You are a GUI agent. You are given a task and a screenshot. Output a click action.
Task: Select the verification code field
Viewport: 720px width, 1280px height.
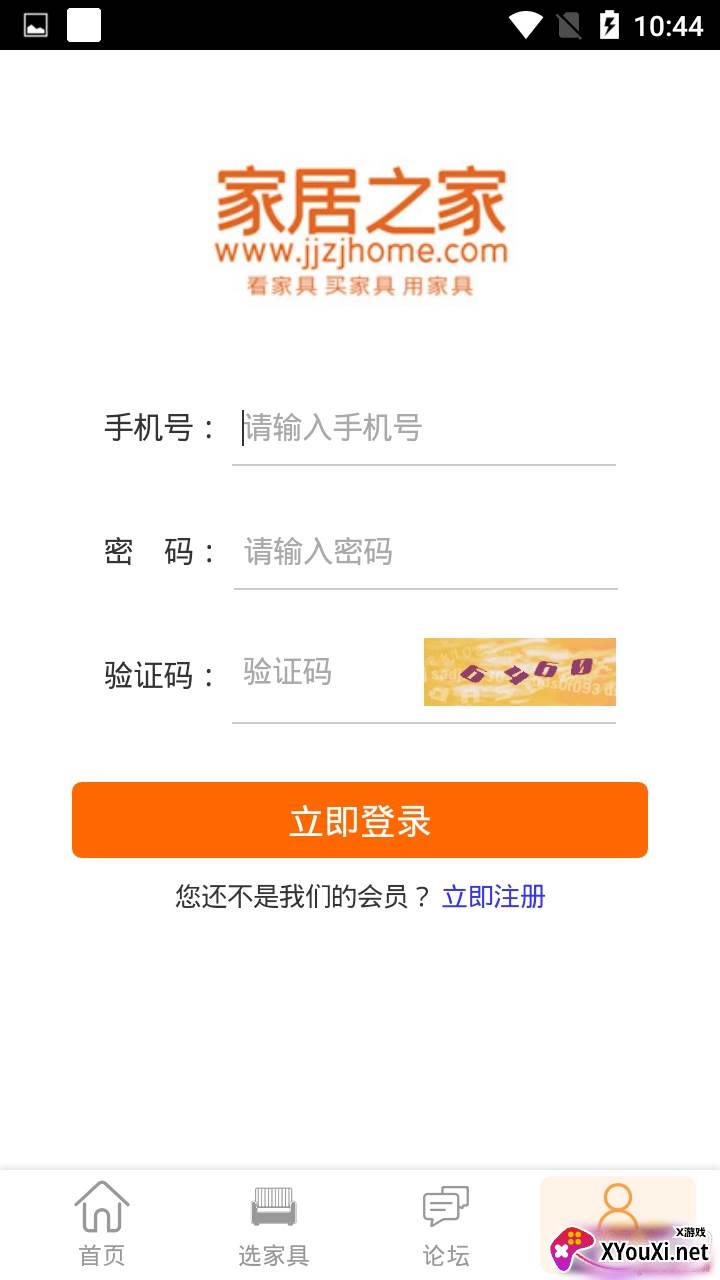(322, 672)
